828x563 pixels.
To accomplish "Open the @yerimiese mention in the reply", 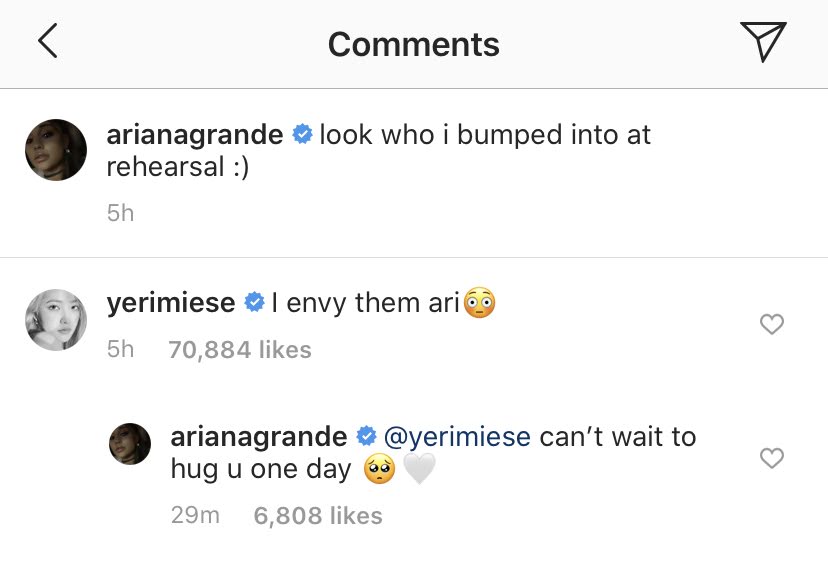I will [457, 437].
